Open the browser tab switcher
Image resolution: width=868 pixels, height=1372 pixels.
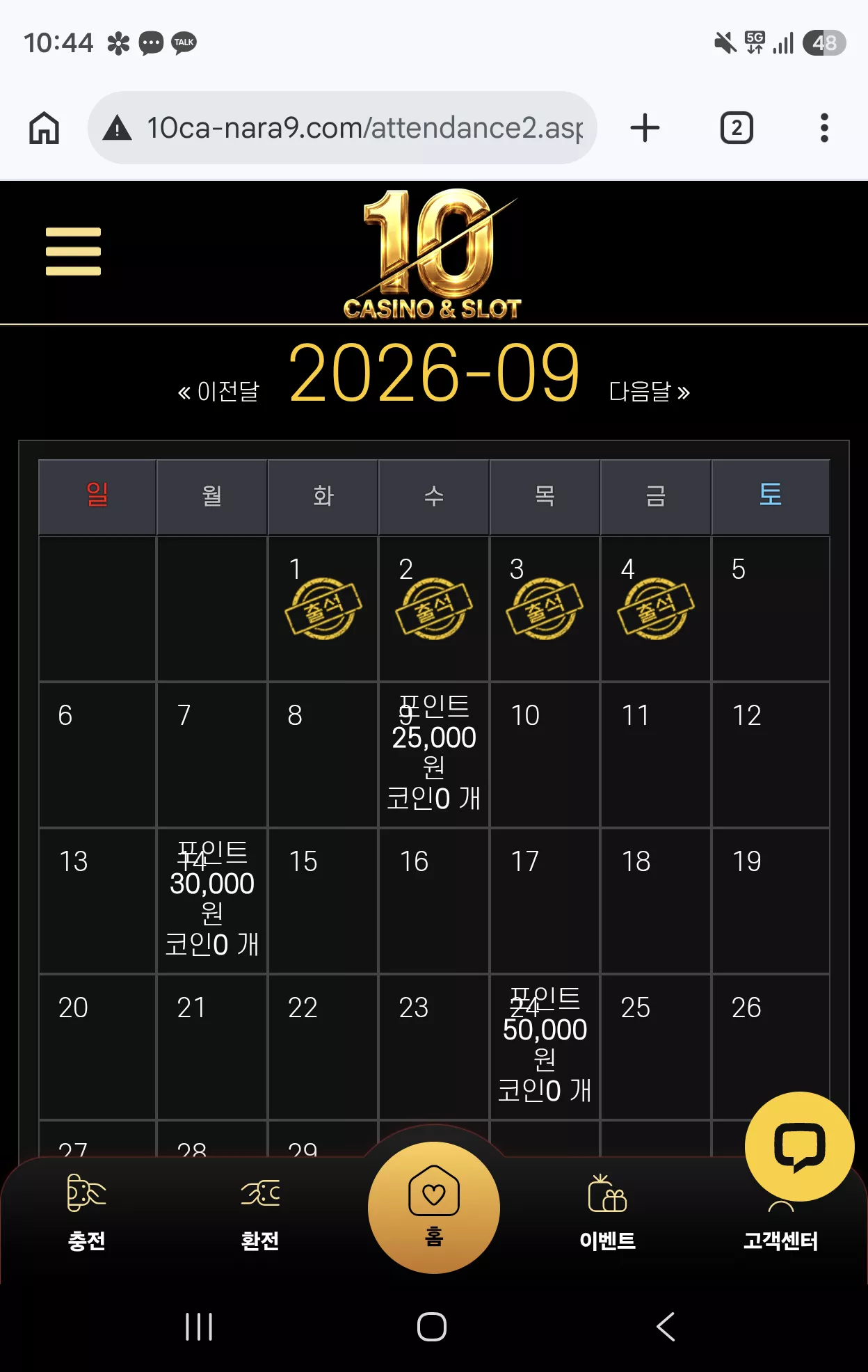737,128
